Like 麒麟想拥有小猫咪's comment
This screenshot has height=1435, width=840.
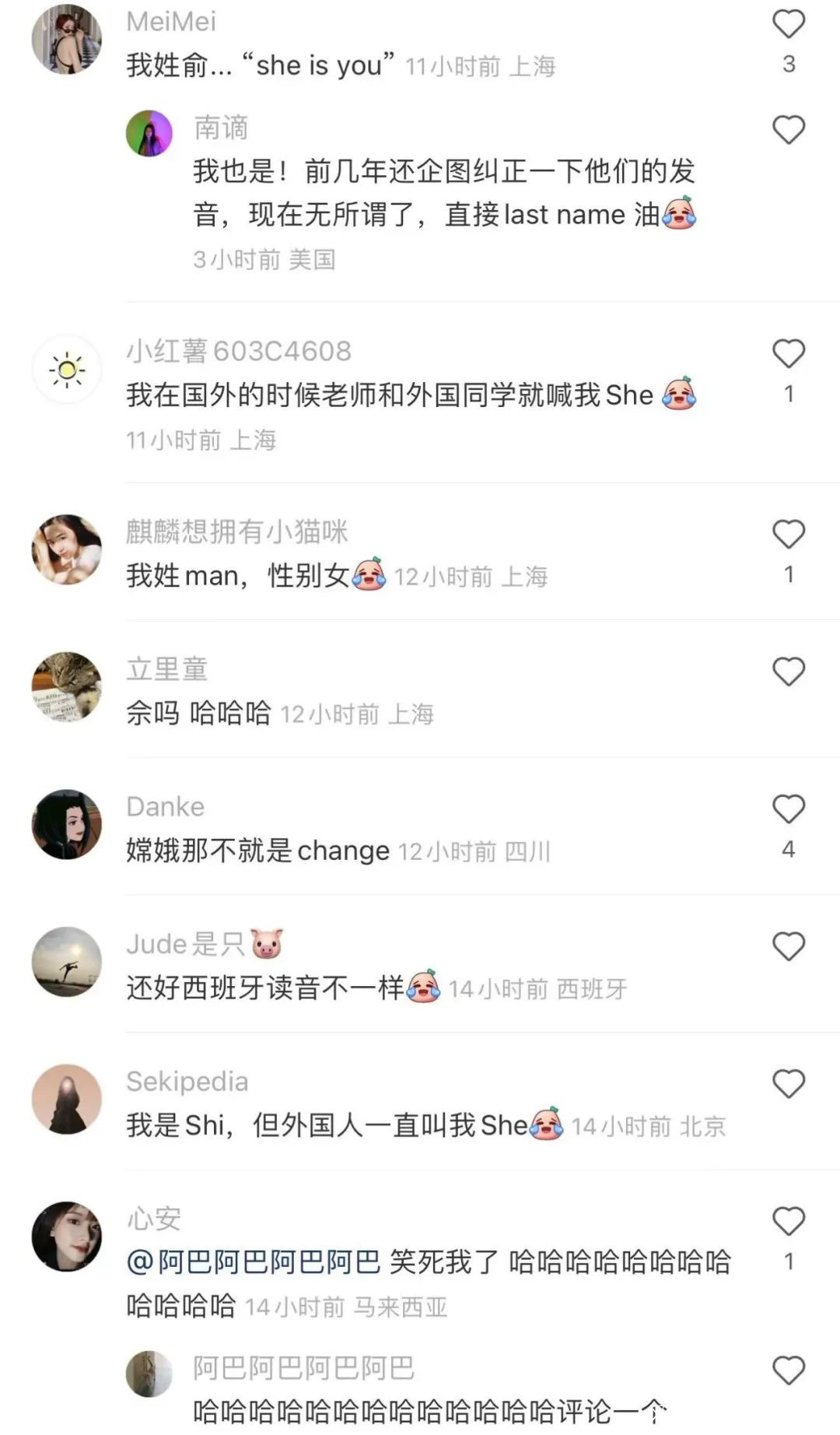click(x=788, y=534)
